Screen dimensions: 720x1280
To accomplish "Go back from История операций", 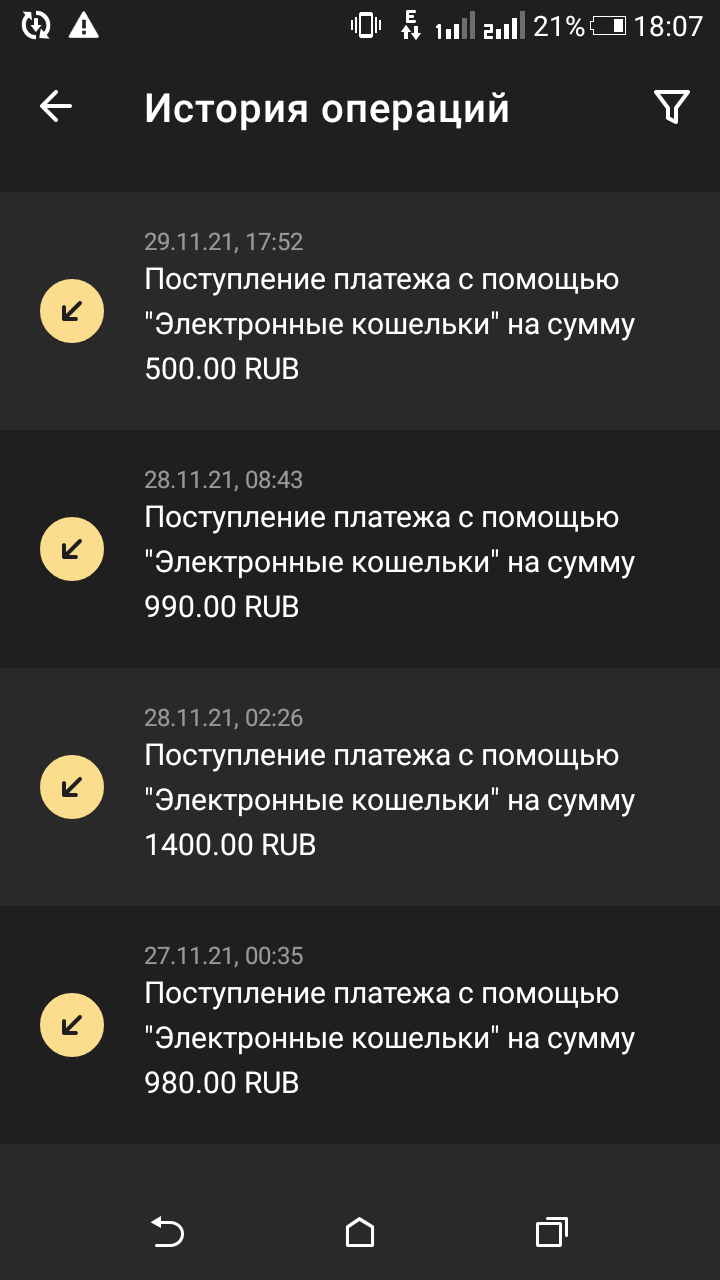I will click(56, 107).
